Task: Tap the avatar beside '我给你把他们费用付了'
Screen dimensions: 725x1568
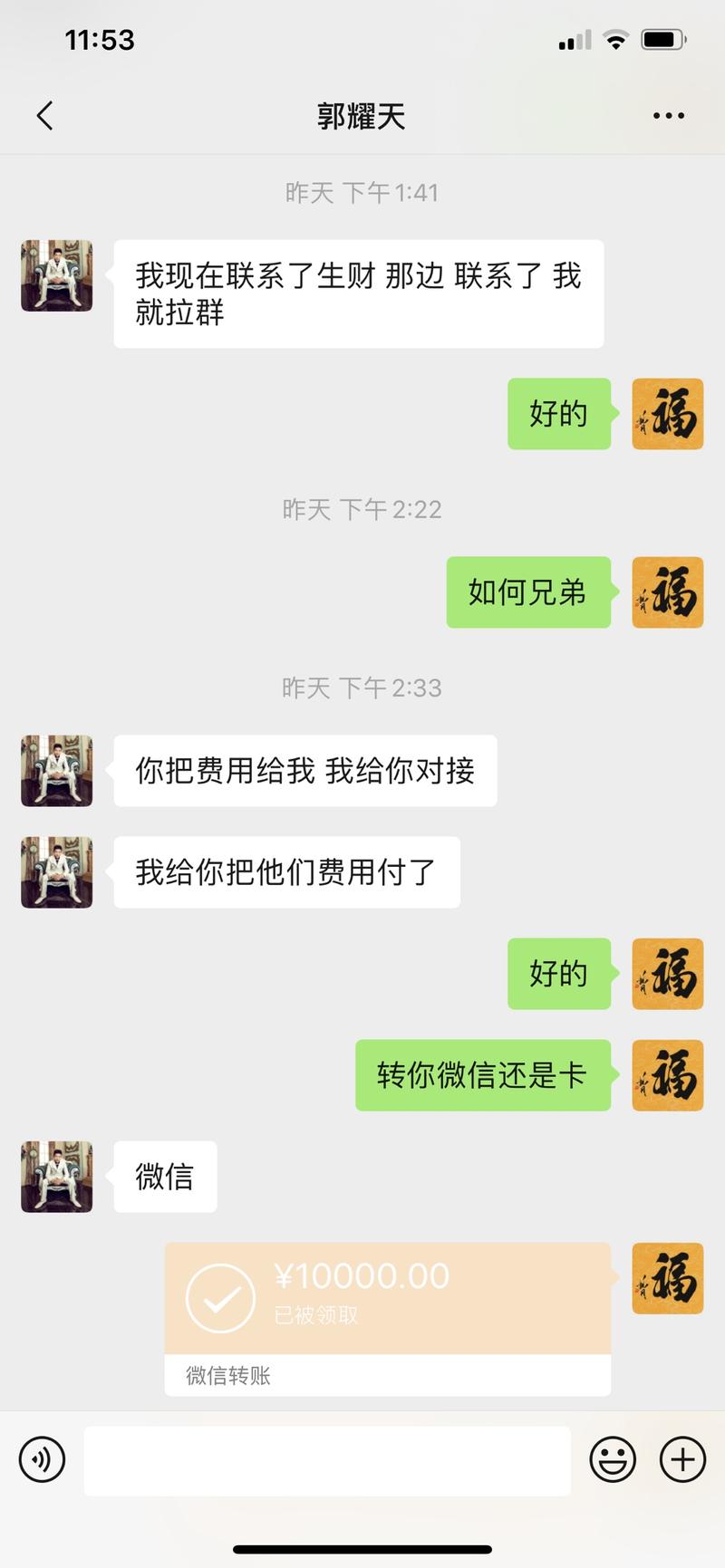Action: click(56, 871)
